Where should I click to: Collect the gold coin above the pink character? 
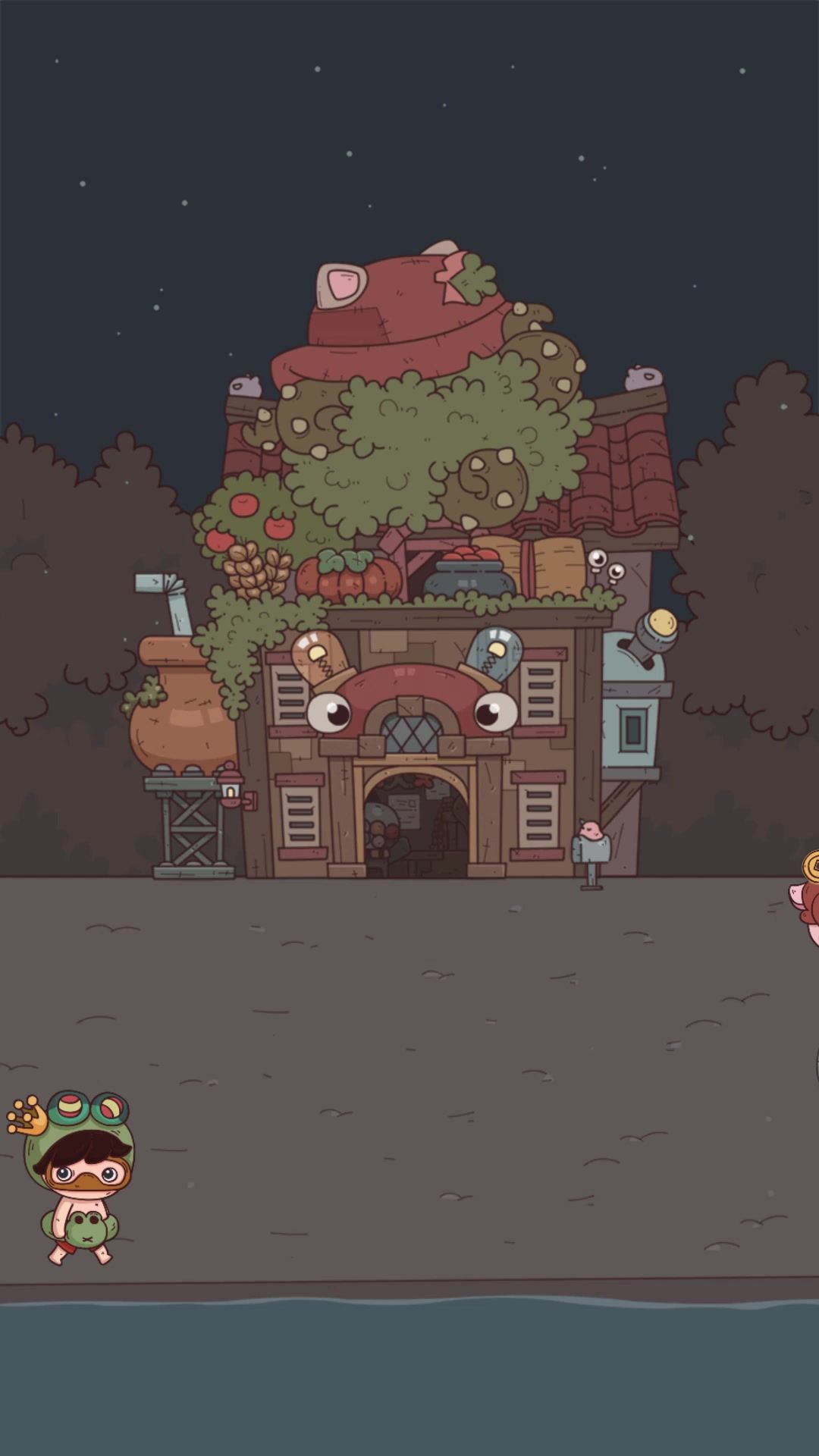811,866
